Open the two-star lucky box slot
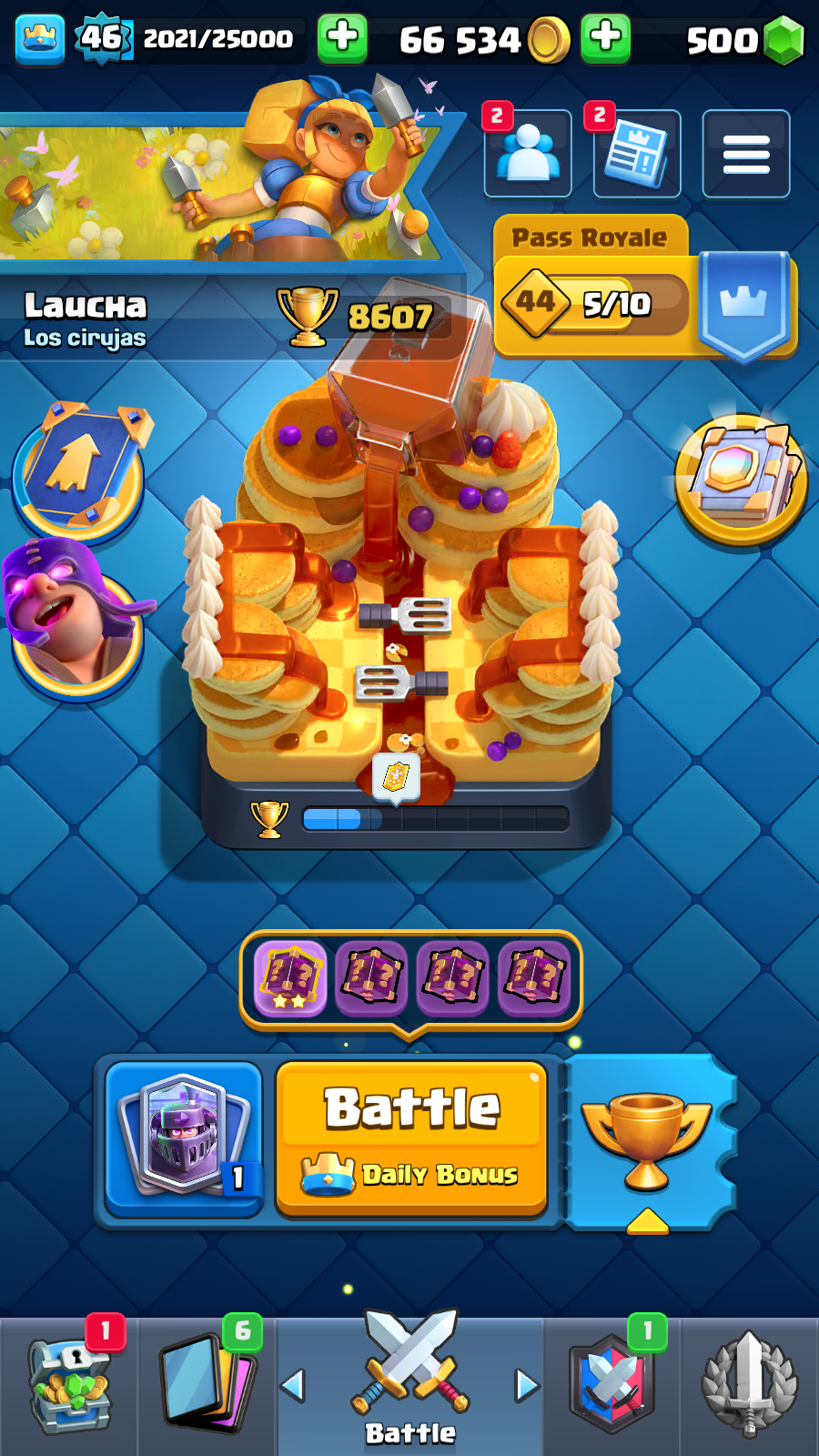 290,978
